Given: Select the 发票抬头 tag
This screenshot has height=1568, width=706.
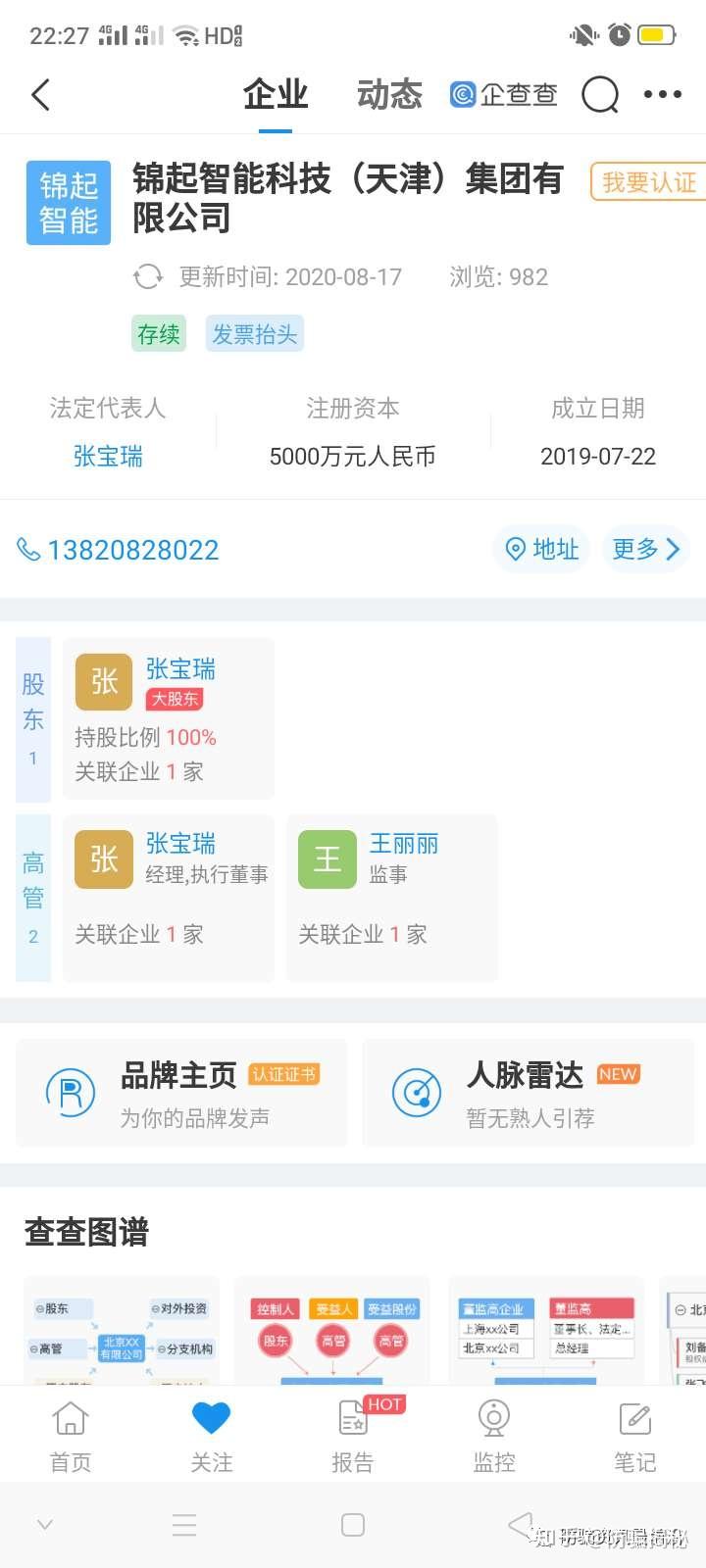Looking at the screenshot, I should tap(254, 333).
